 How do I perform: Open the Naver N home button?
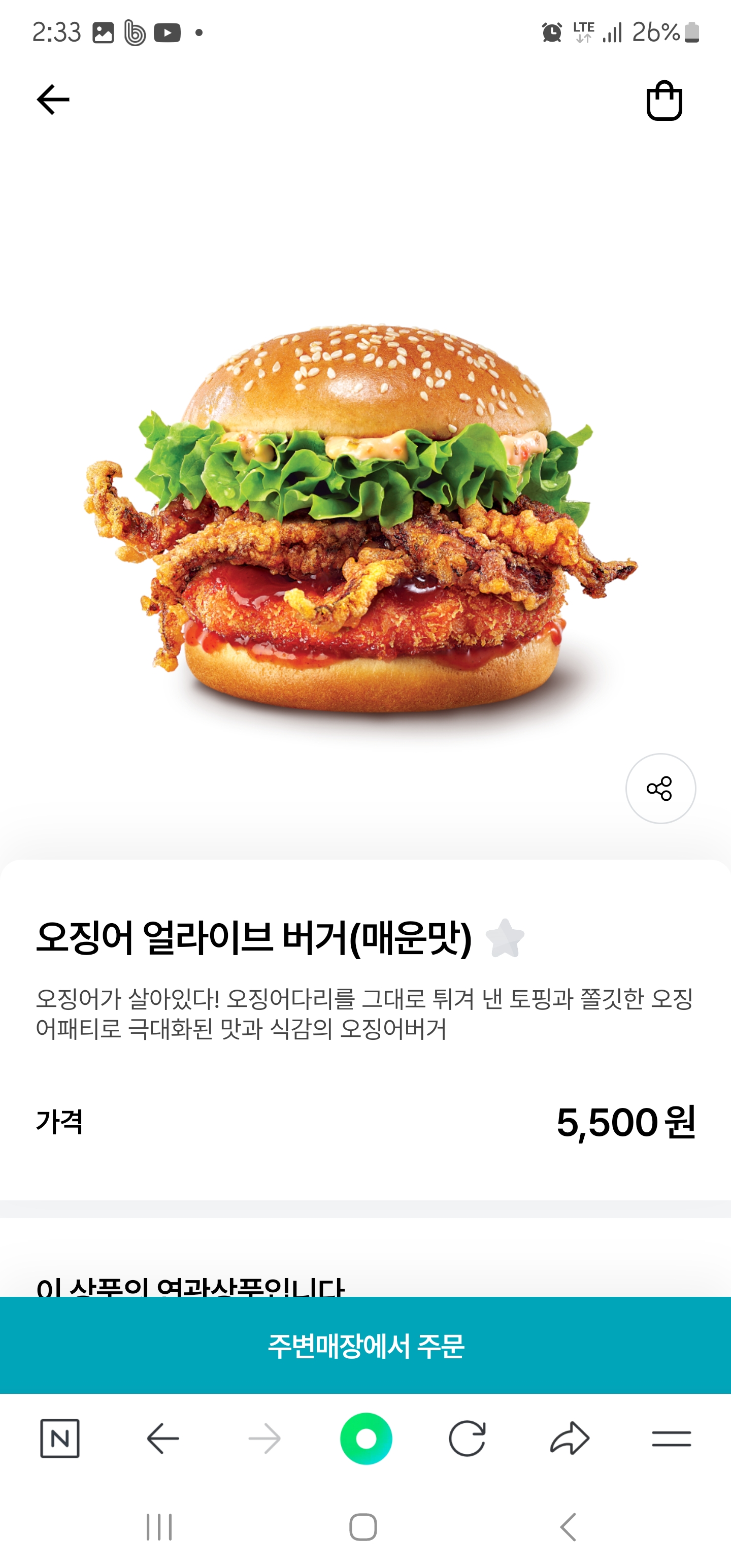pyautogui.click(x=60, y=1439)
